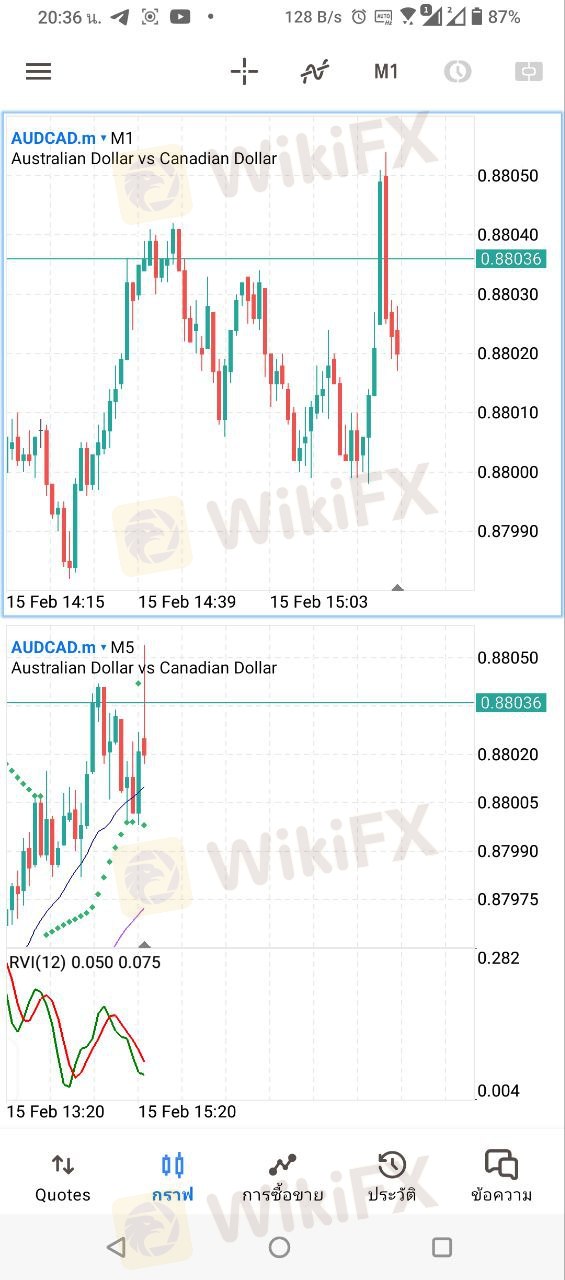565x1280 pixels.
Task: Open the chart settings clock icon
Action: (457, 71)
